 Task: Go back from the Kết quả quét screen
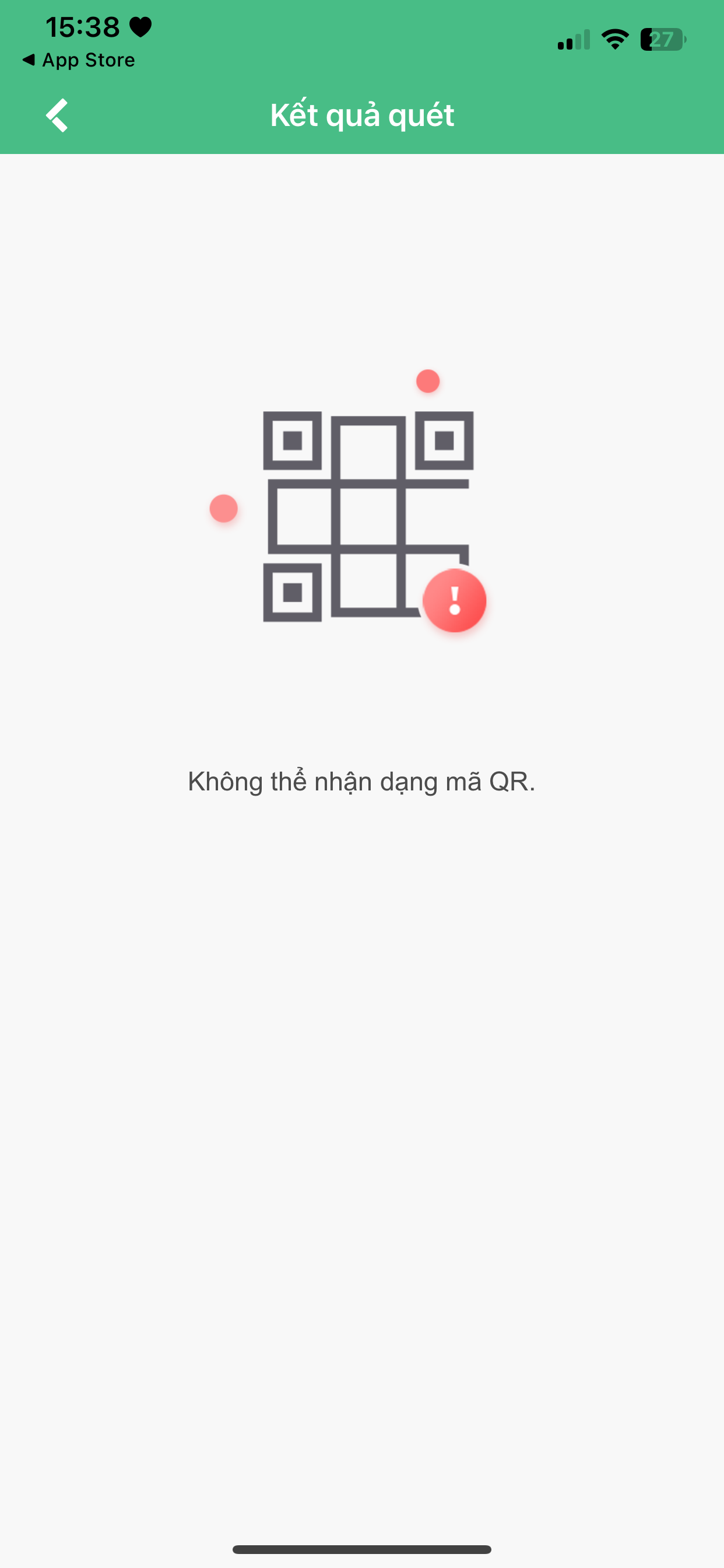tap(57, 115)
